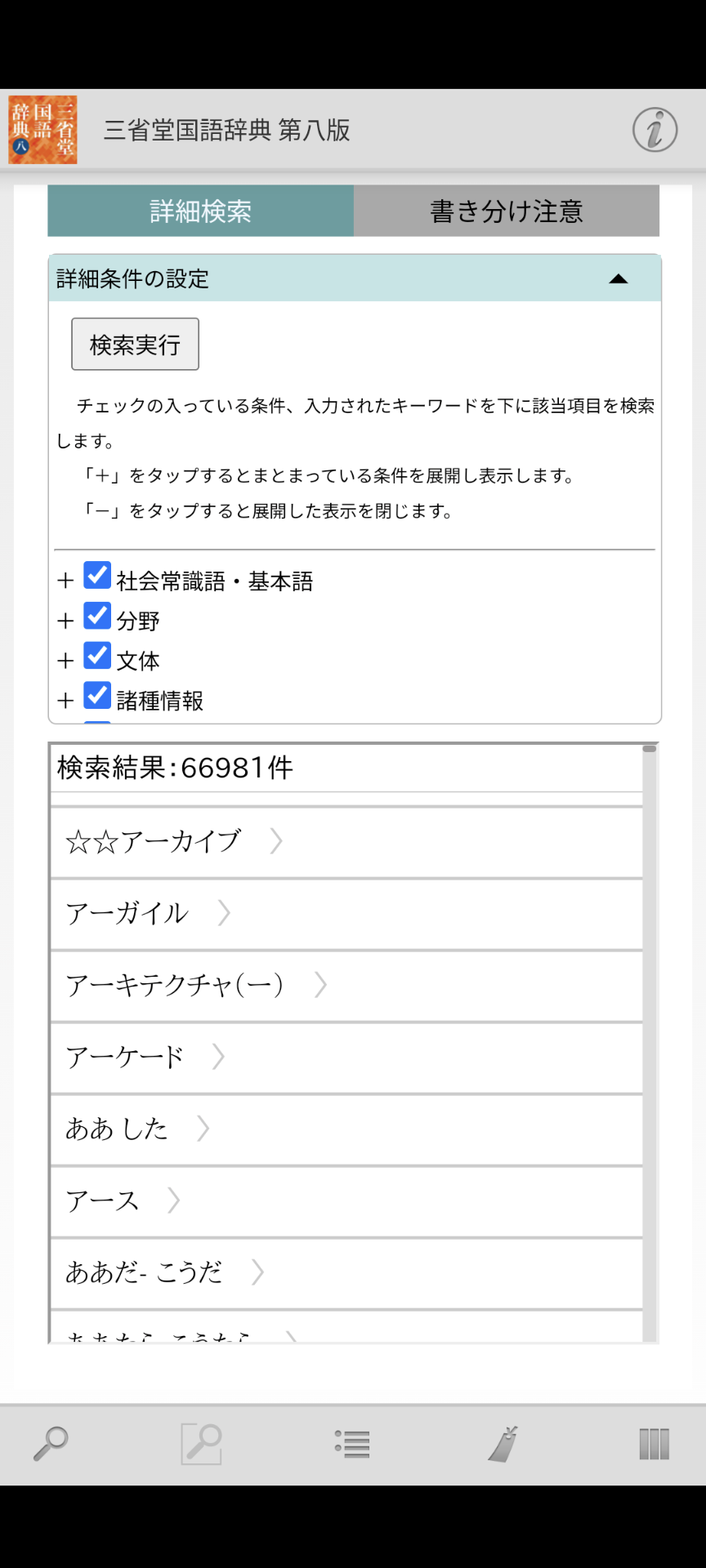Open the info icon in the header
Image resolution: width=706 pixels, height=1568 pixels.
pos(655,130)
